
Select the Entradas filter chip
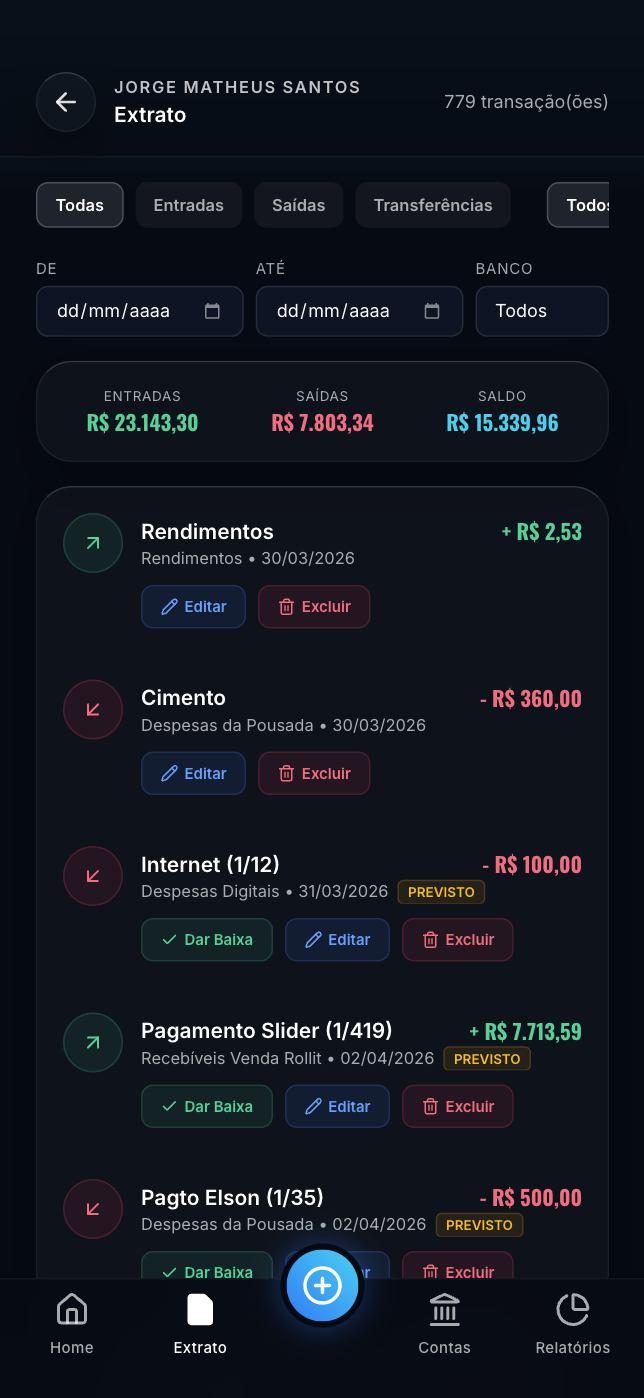[188, 205]
